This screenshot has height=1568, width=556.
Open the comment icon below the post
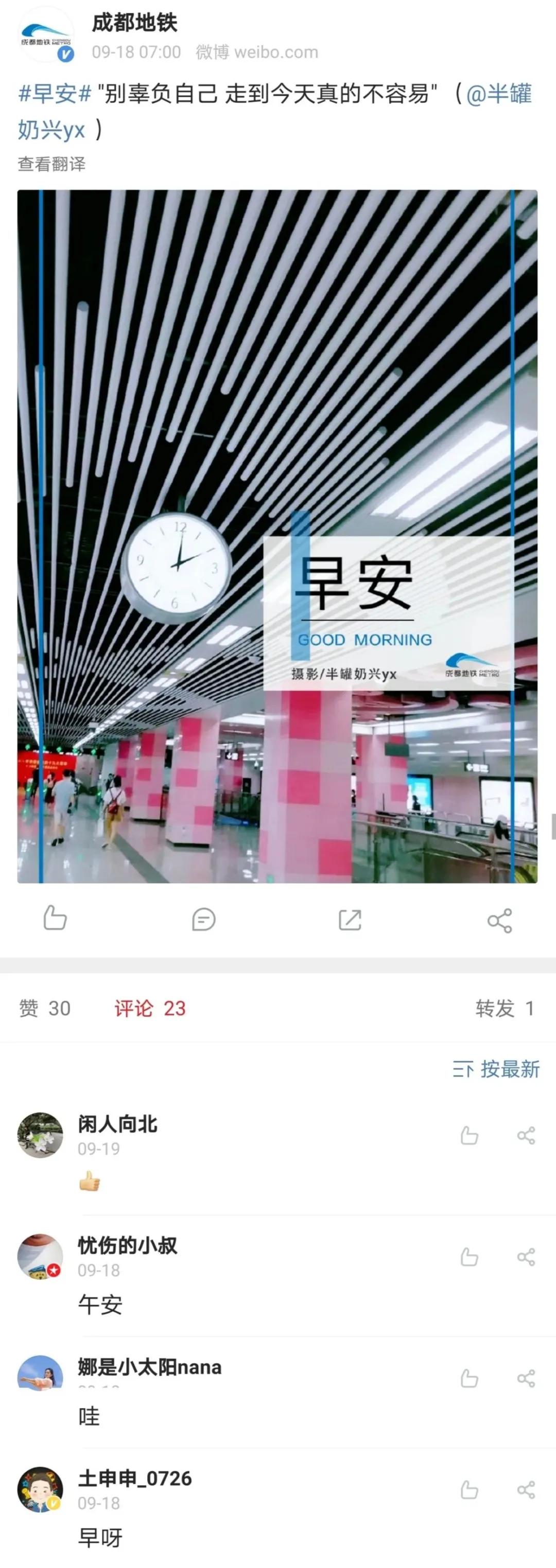tap(202, 919)
